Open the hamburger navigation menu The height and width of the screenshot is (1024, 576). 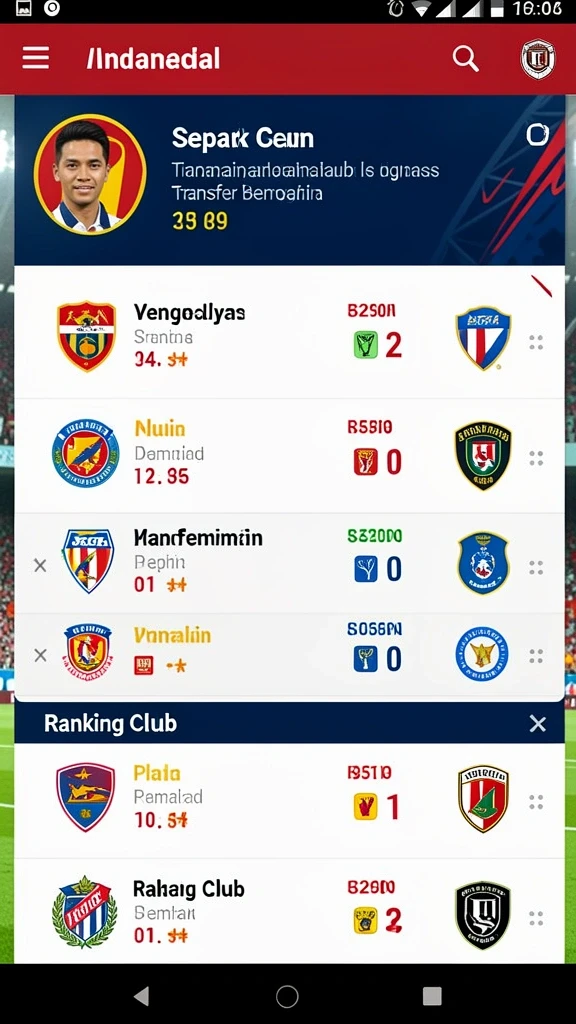36,59
